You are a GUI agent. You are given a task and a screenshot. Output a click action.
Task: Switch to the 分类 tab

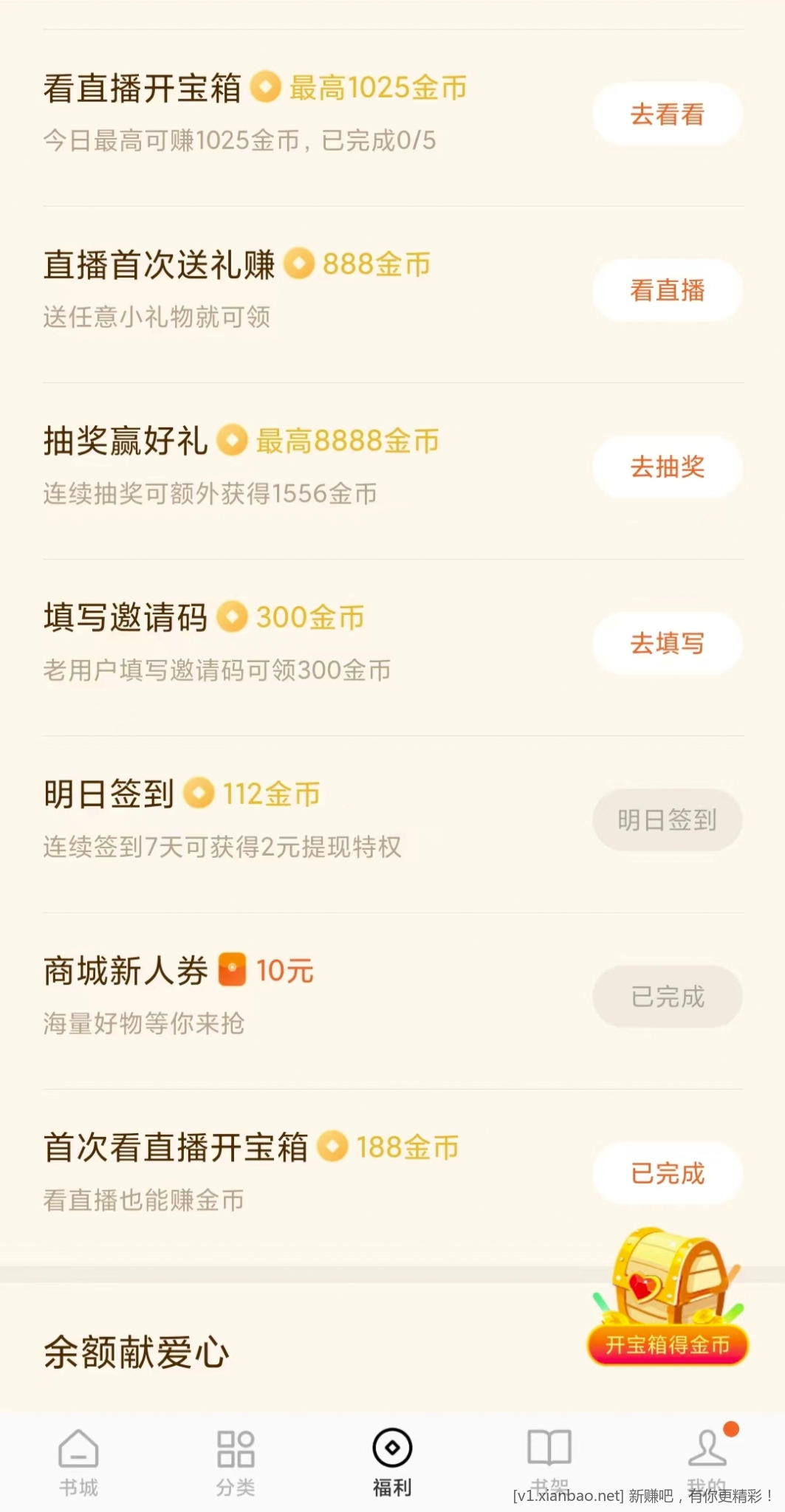pos(236,1462)
